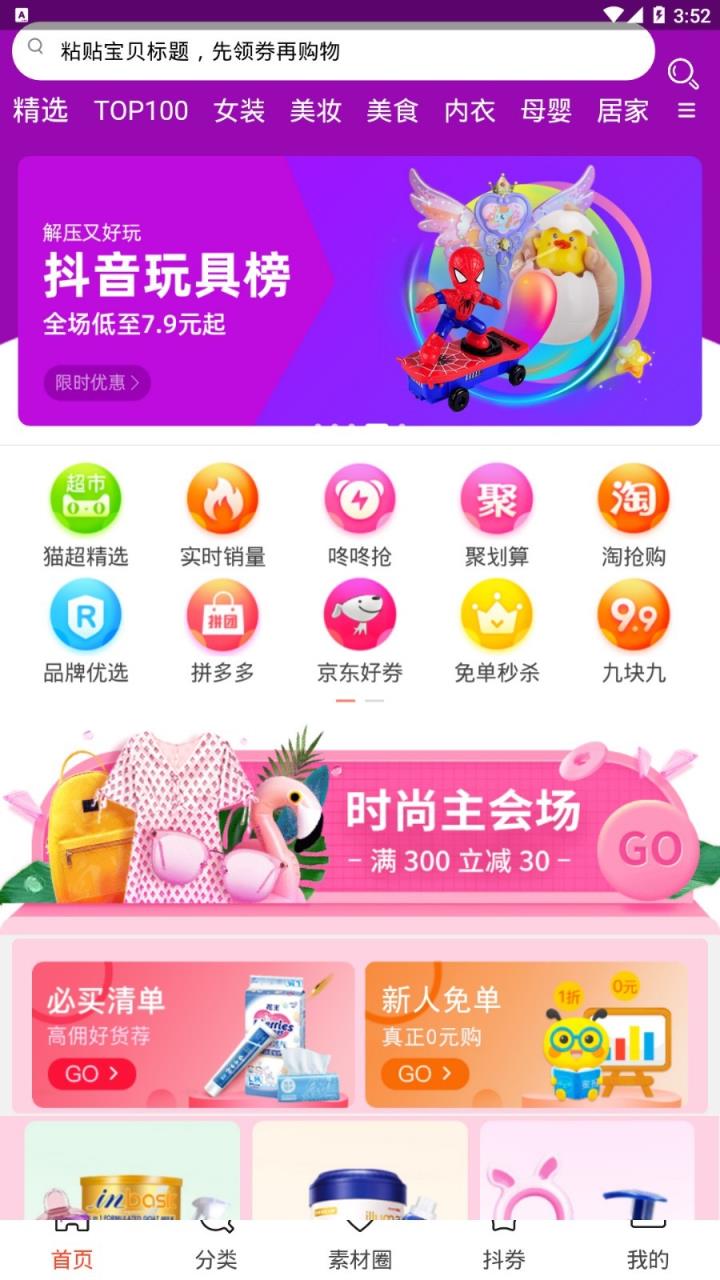Open 实时销量 ranking

pos(222,515)
